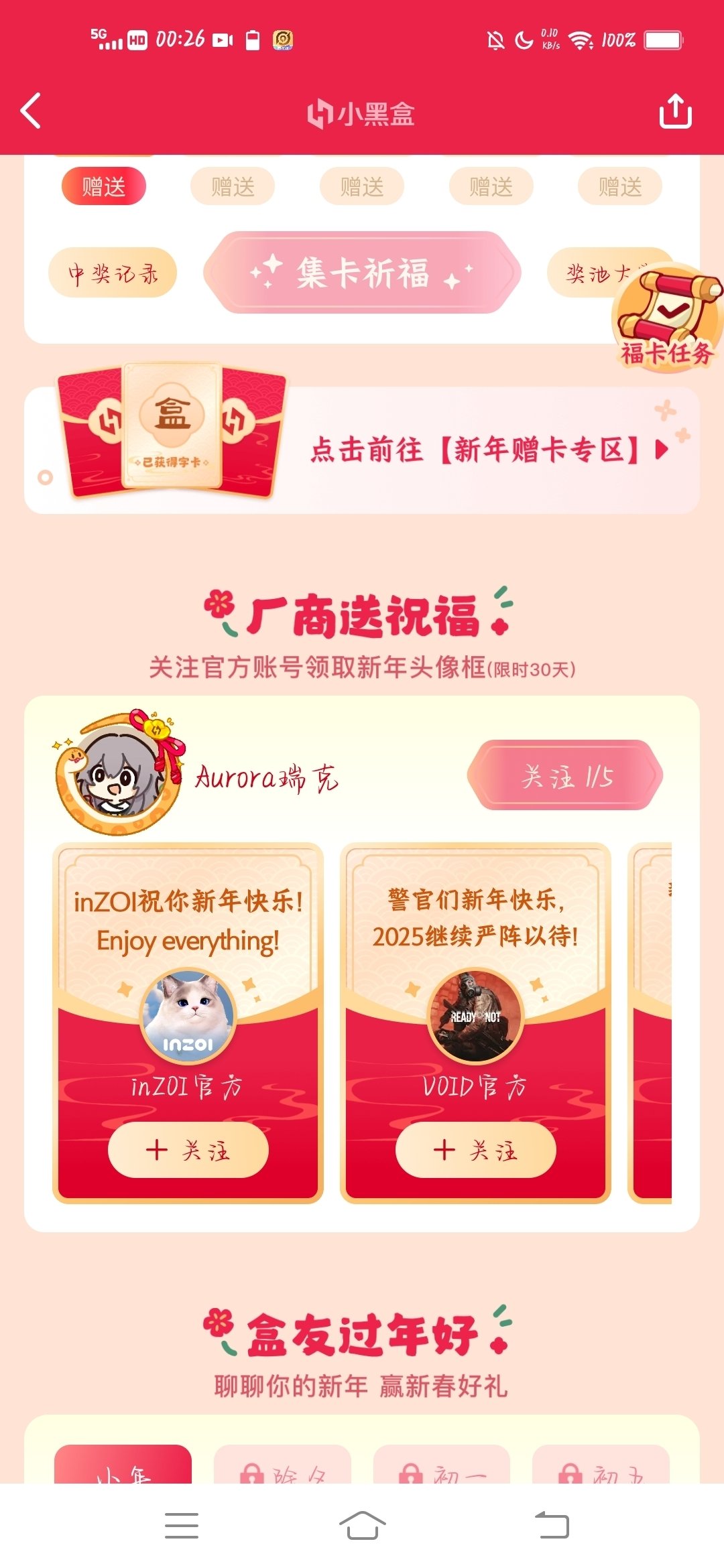The image size is (724, 1568).
Task: Go back using the top-left arrow
Action: click(x=32, y=111)
